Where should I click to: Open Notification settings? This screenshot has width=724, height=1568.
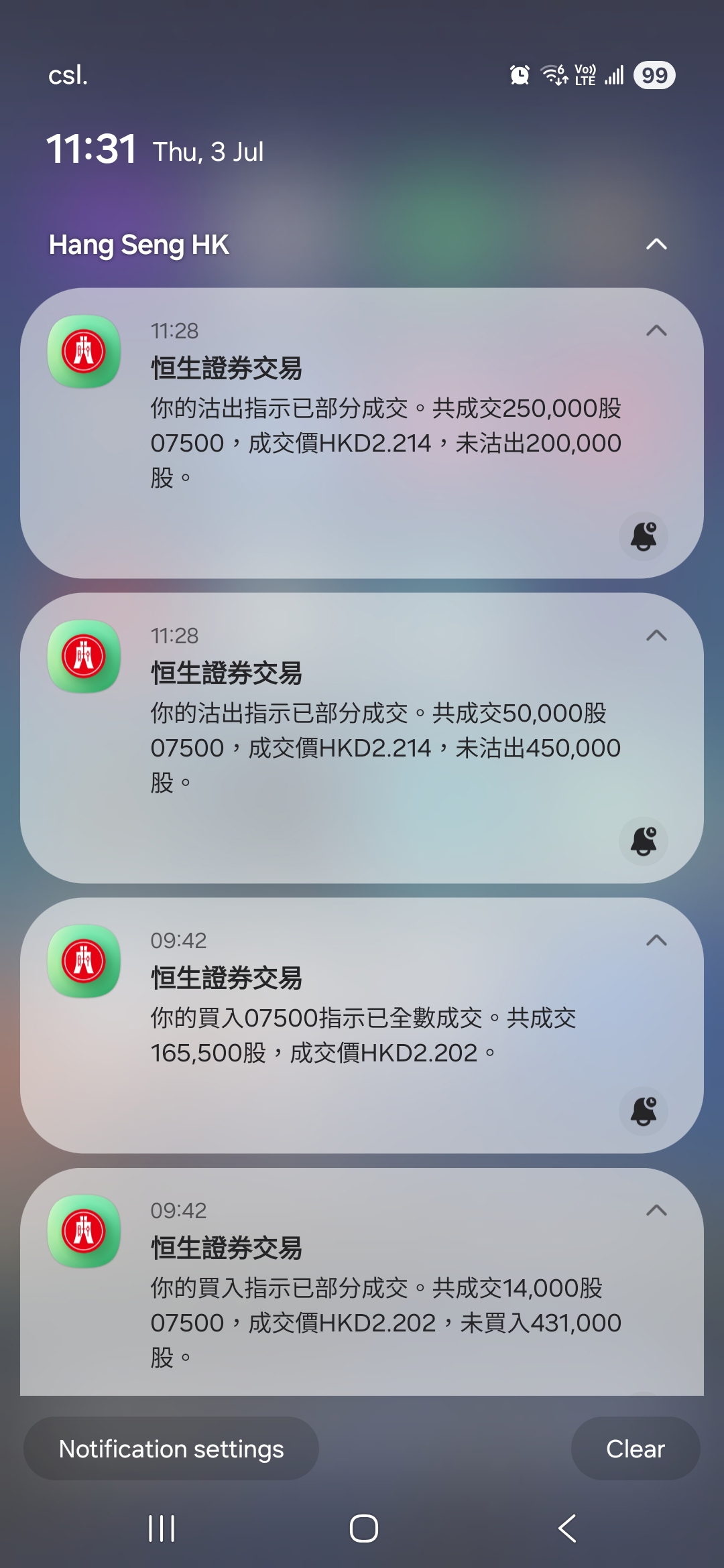tap(171, 1449)
